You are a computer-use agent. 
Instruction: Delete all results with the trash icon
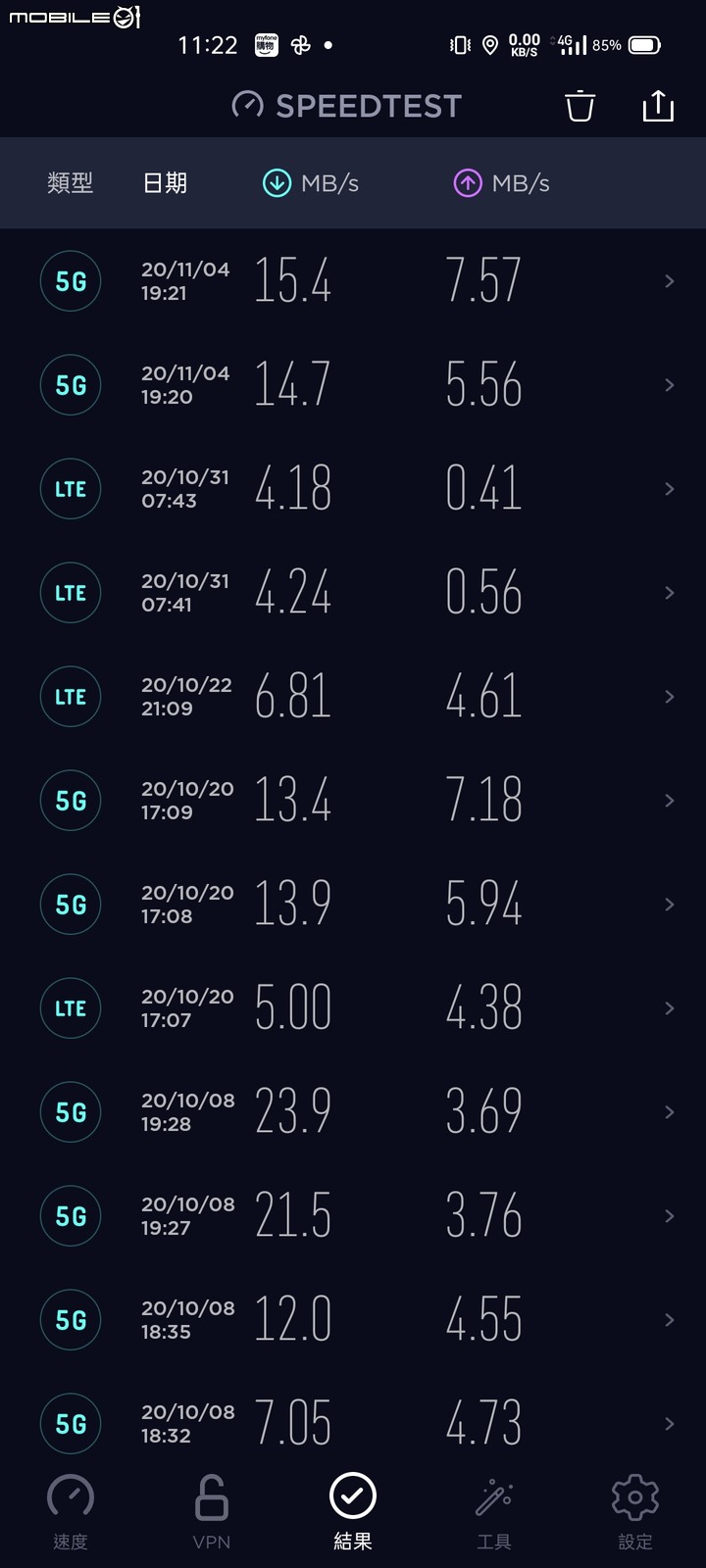point(580,106)
